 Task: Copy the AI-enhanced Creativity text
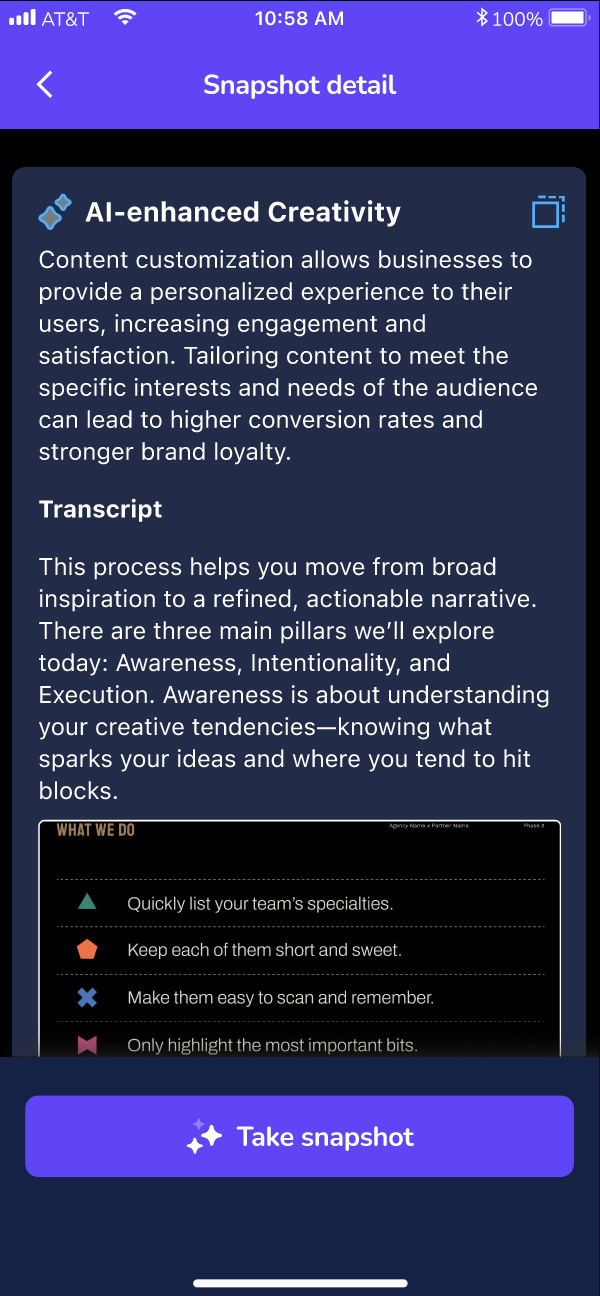[548, 212]
